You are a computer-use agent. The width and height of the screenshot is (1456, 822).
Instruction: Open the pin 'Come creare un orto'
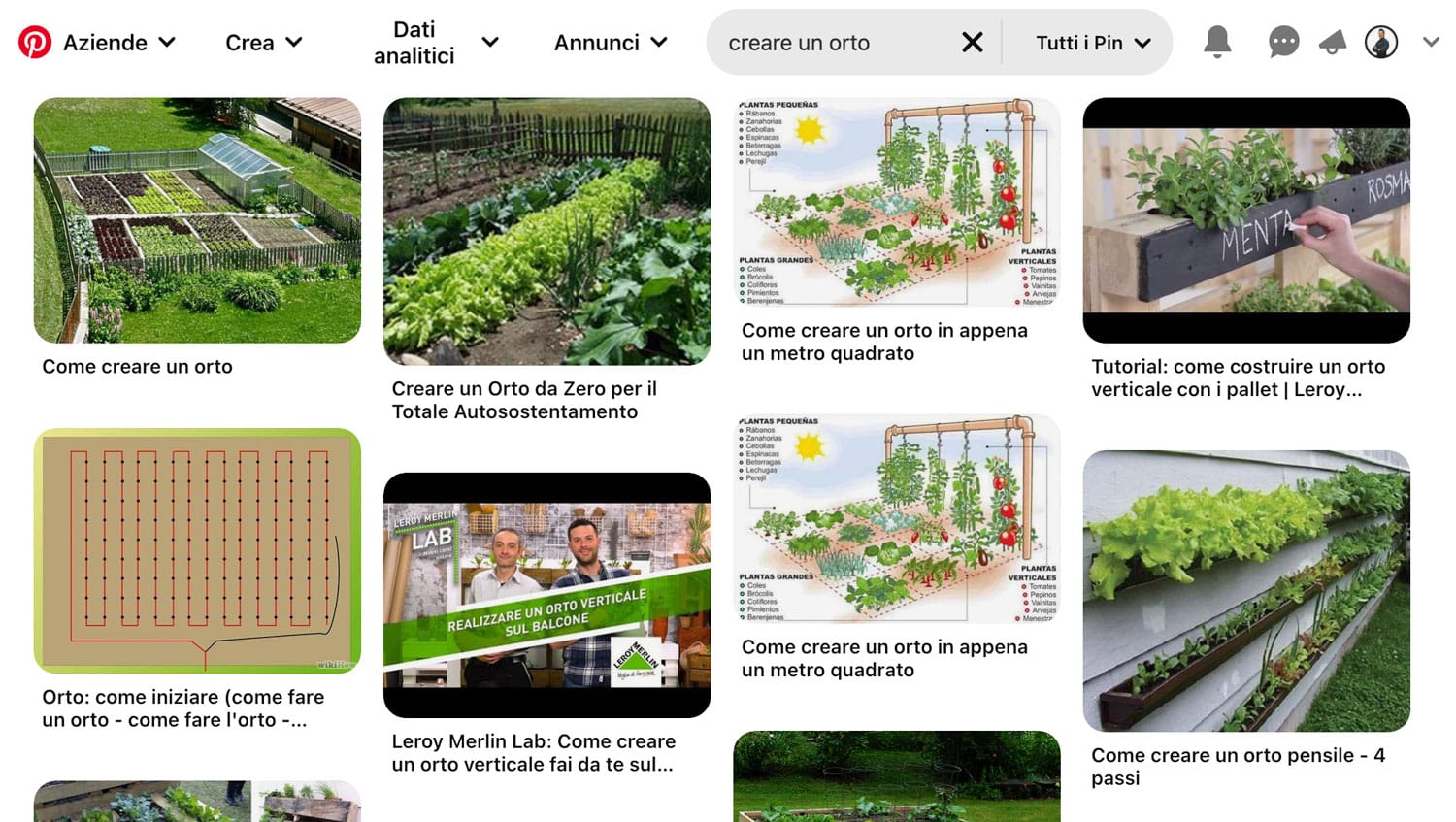[x=197, y=220]
